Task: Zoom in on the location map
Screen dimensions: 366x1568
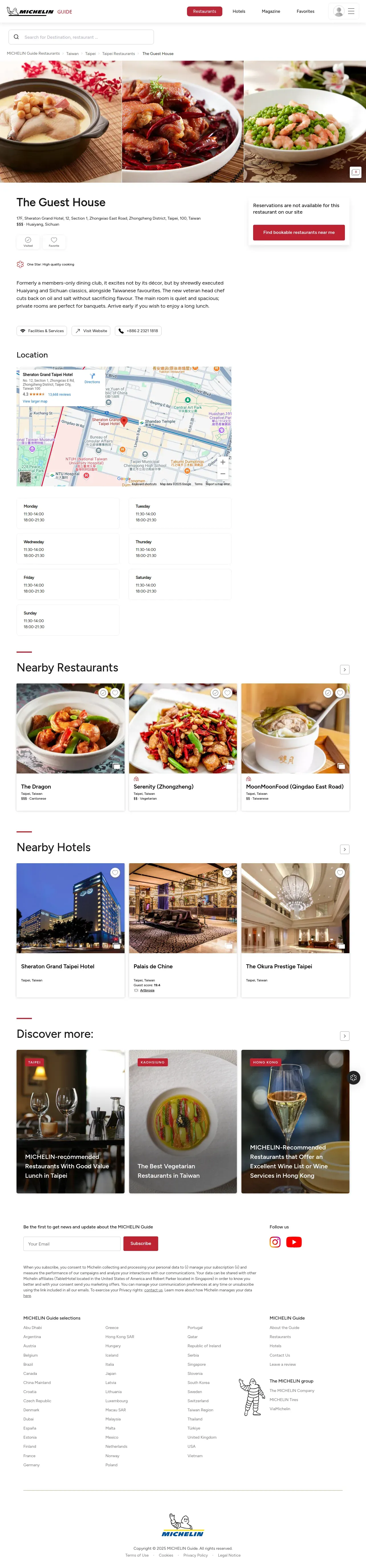Action: 222,462
